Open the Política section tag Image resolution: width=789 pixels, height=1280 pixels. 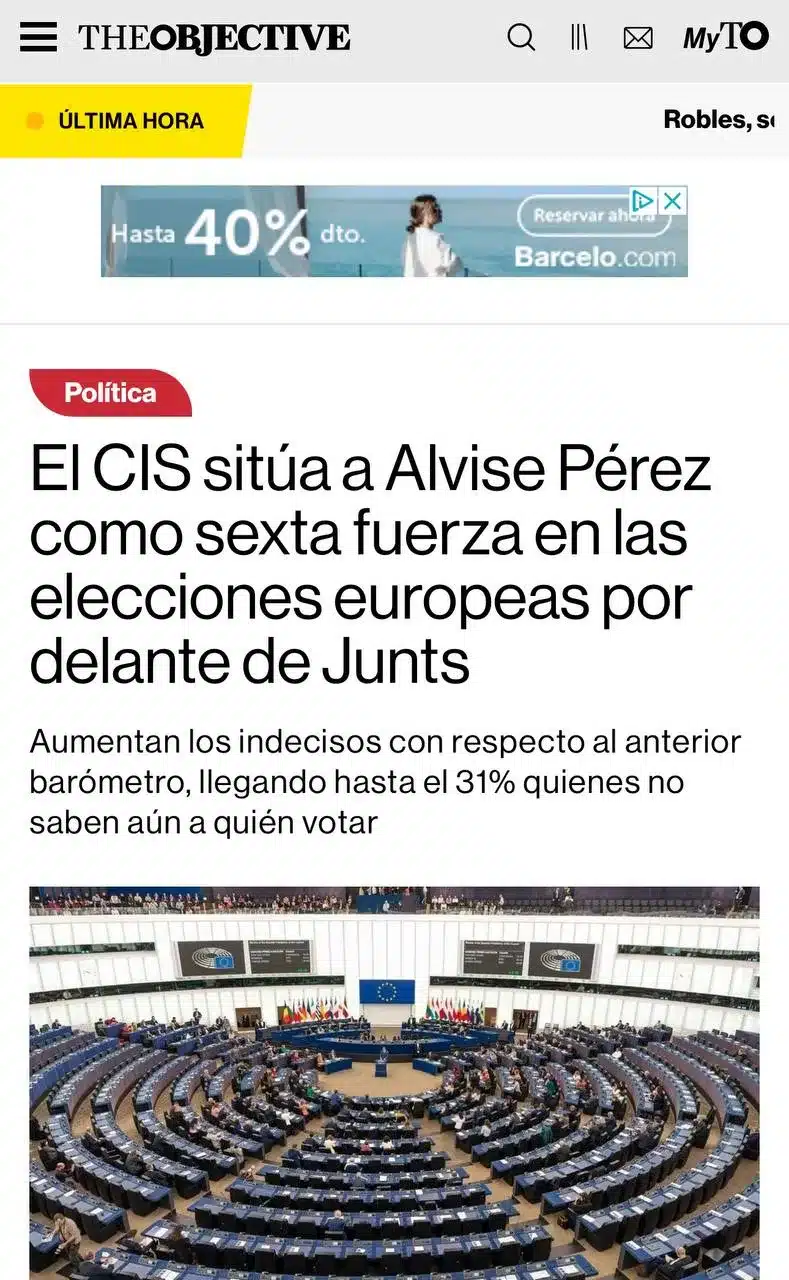110,393
